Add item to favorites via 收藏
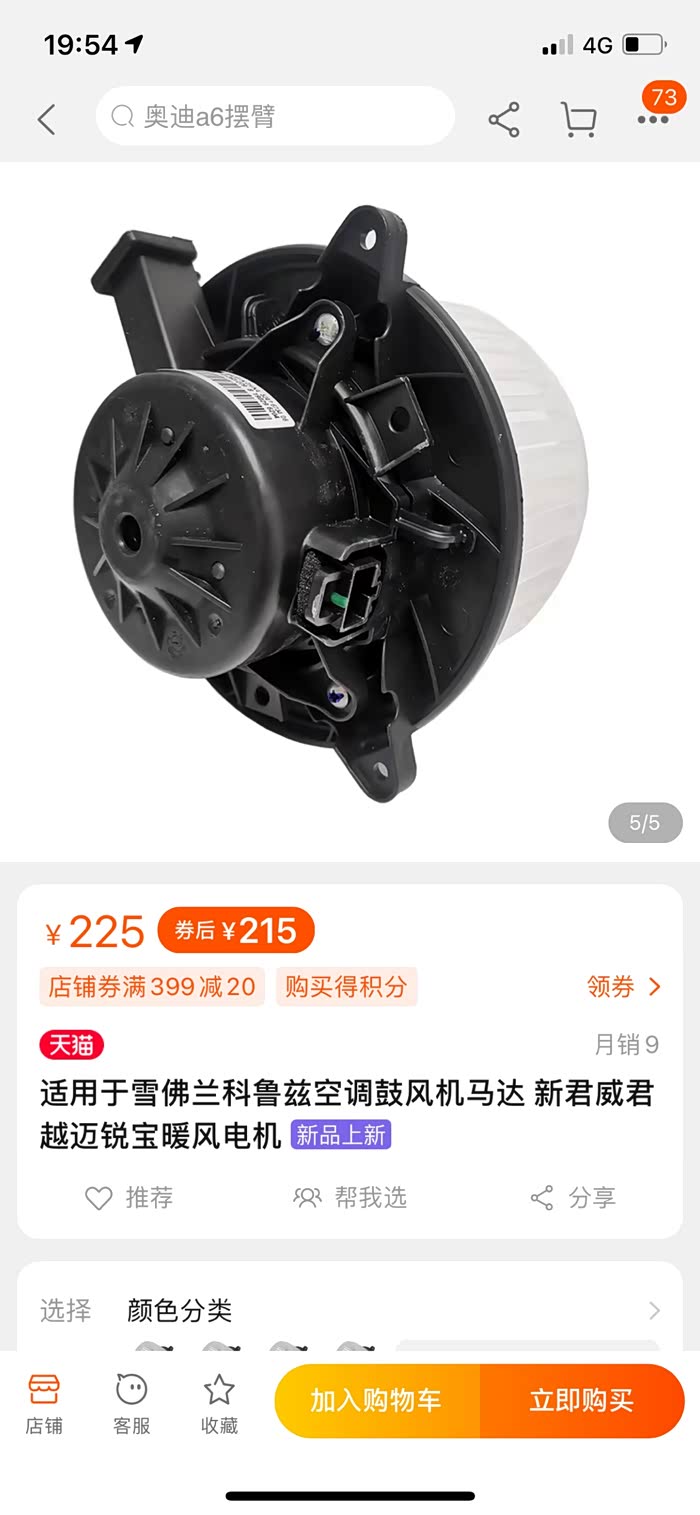700x1515 pixels. point(219,1402)
